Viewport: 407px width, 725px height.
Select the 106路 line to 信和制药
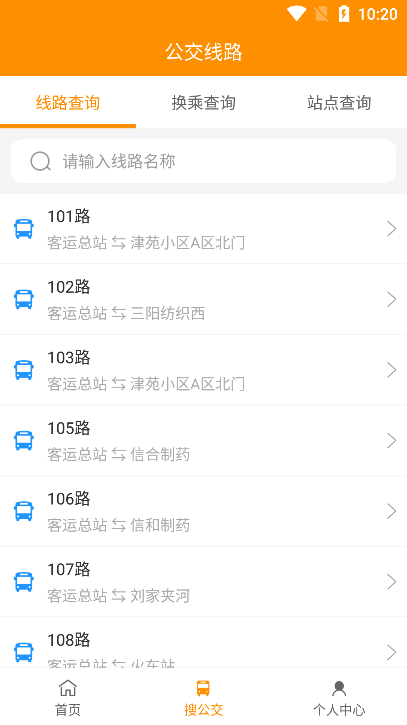[x=204, y=511]
